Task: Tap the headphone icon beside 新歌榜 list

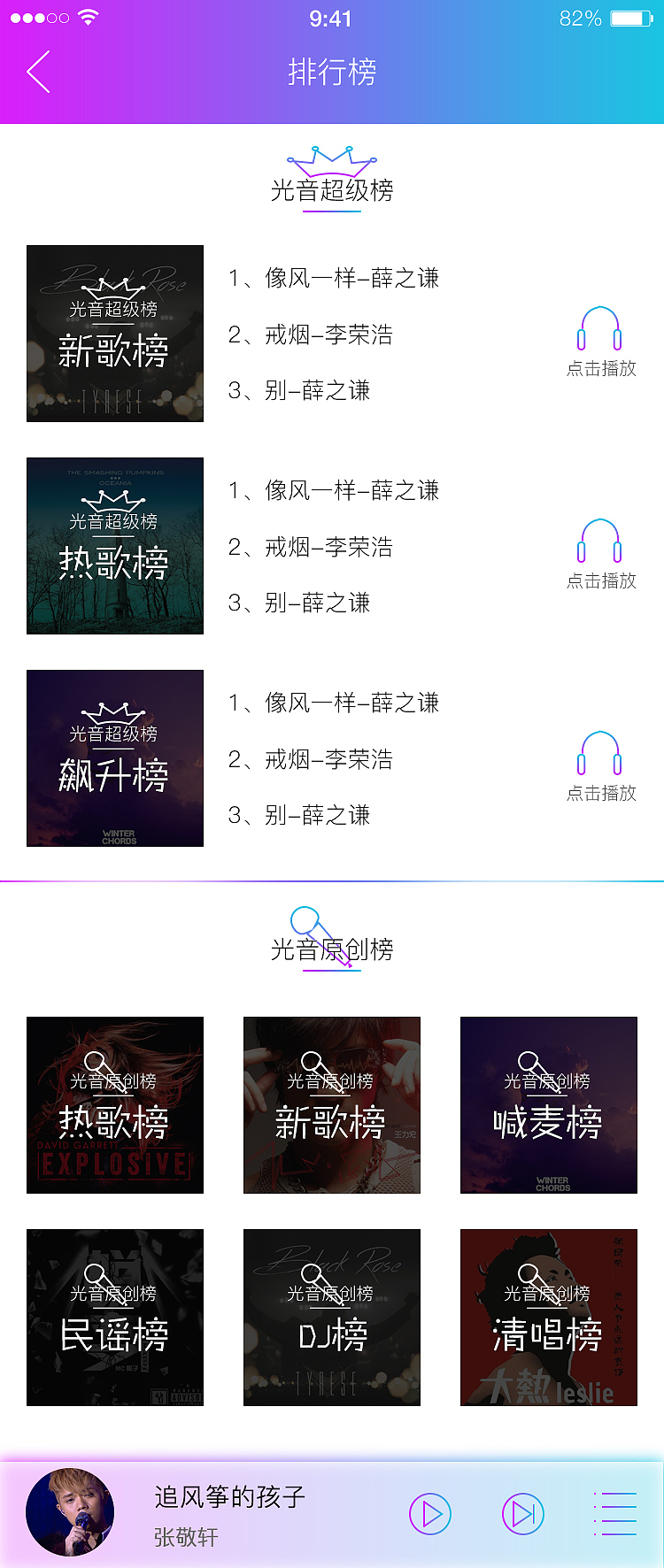Action: pyautogui.click(x=600, y=332)
